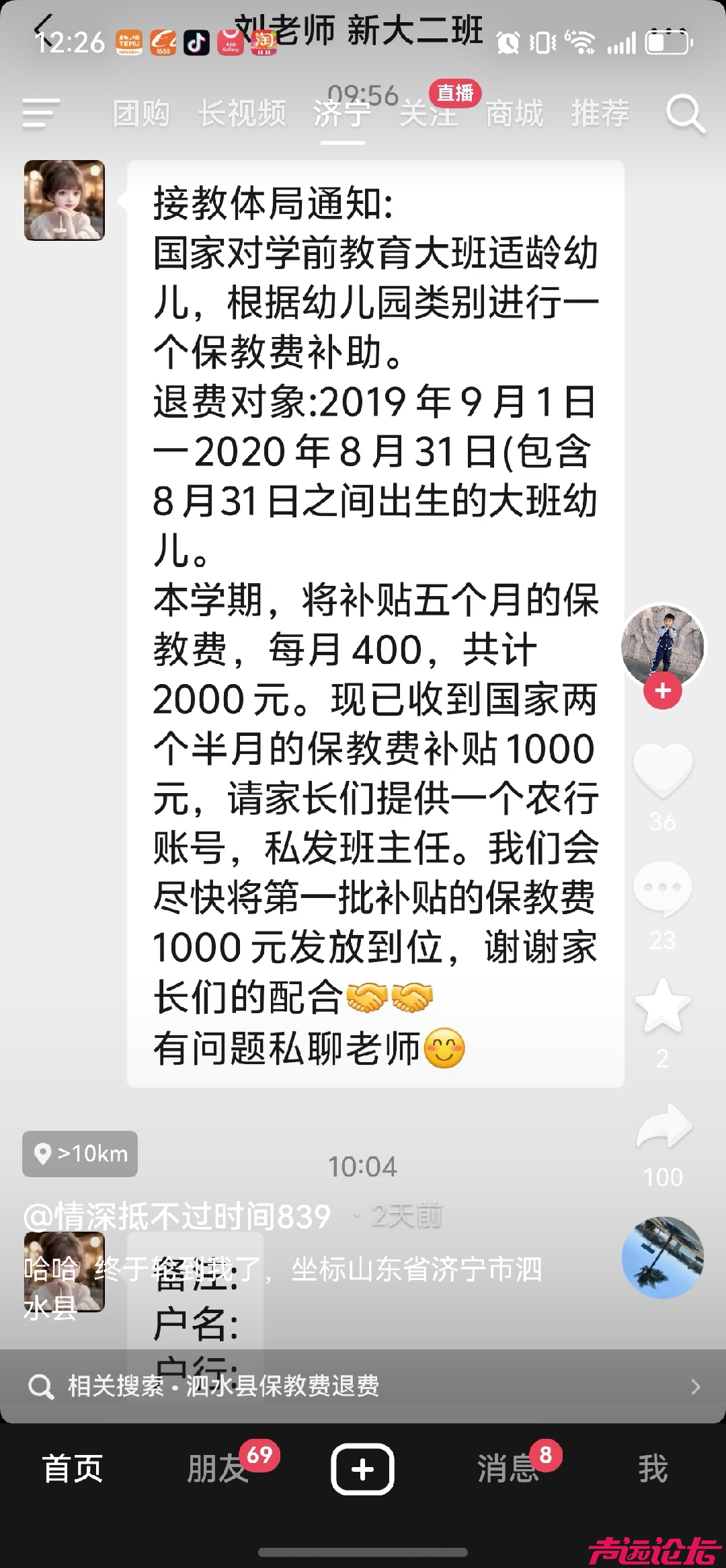Open the search magnifier icon
The height and width of the screenshot is (1568, 726).
point(684,113)
